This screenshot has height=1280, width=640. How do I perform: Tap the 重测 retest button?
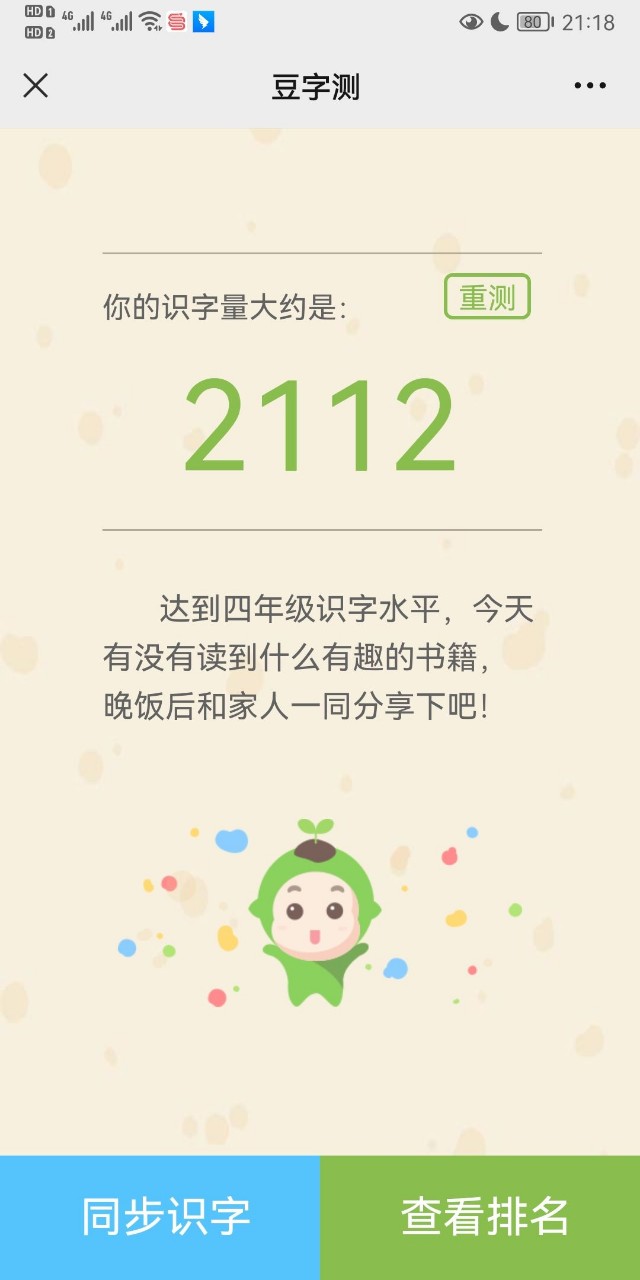tap(487, 297)
